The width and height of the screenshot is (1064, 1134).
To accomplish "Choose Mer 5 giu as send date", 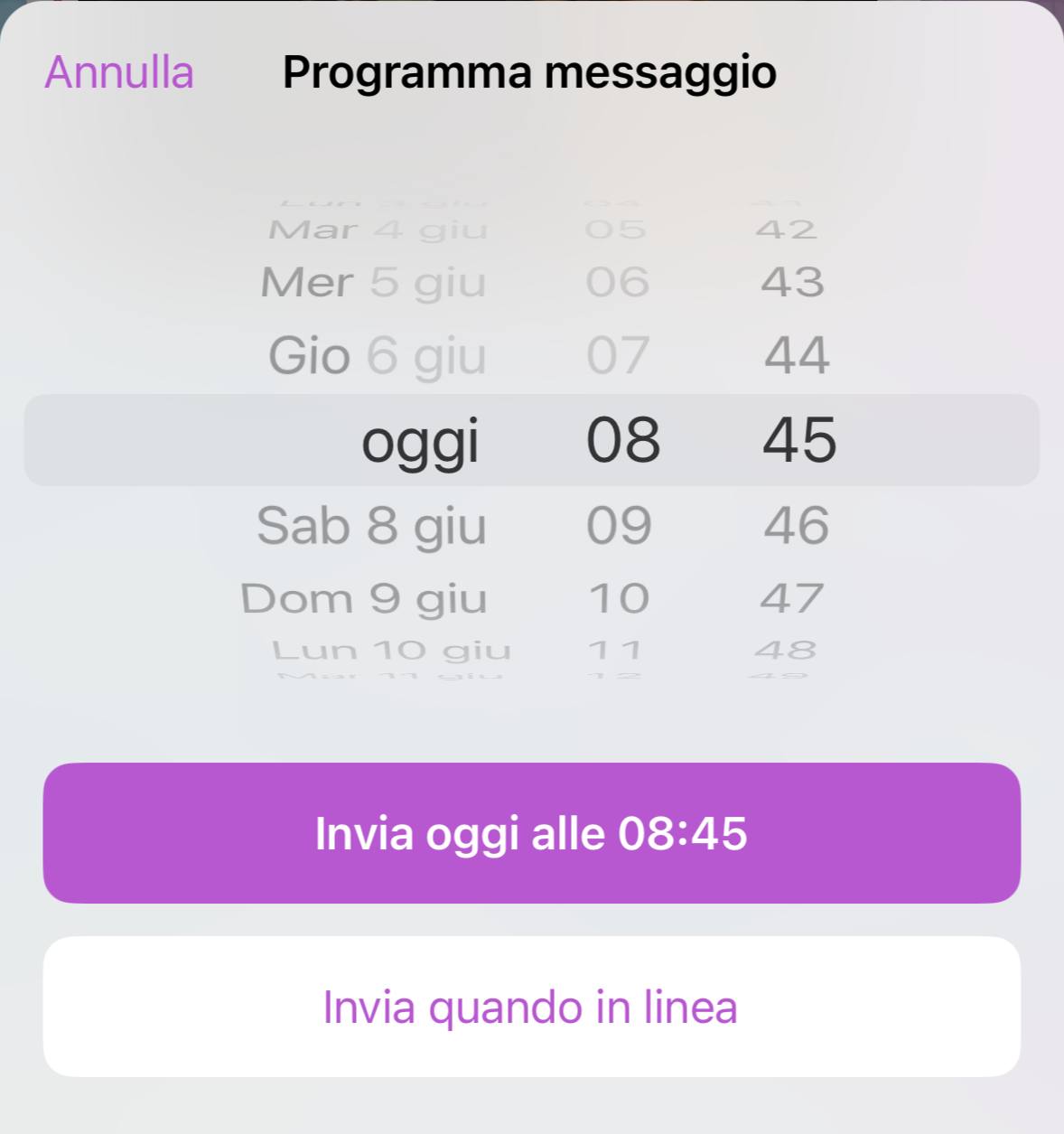I will [372, 281].
